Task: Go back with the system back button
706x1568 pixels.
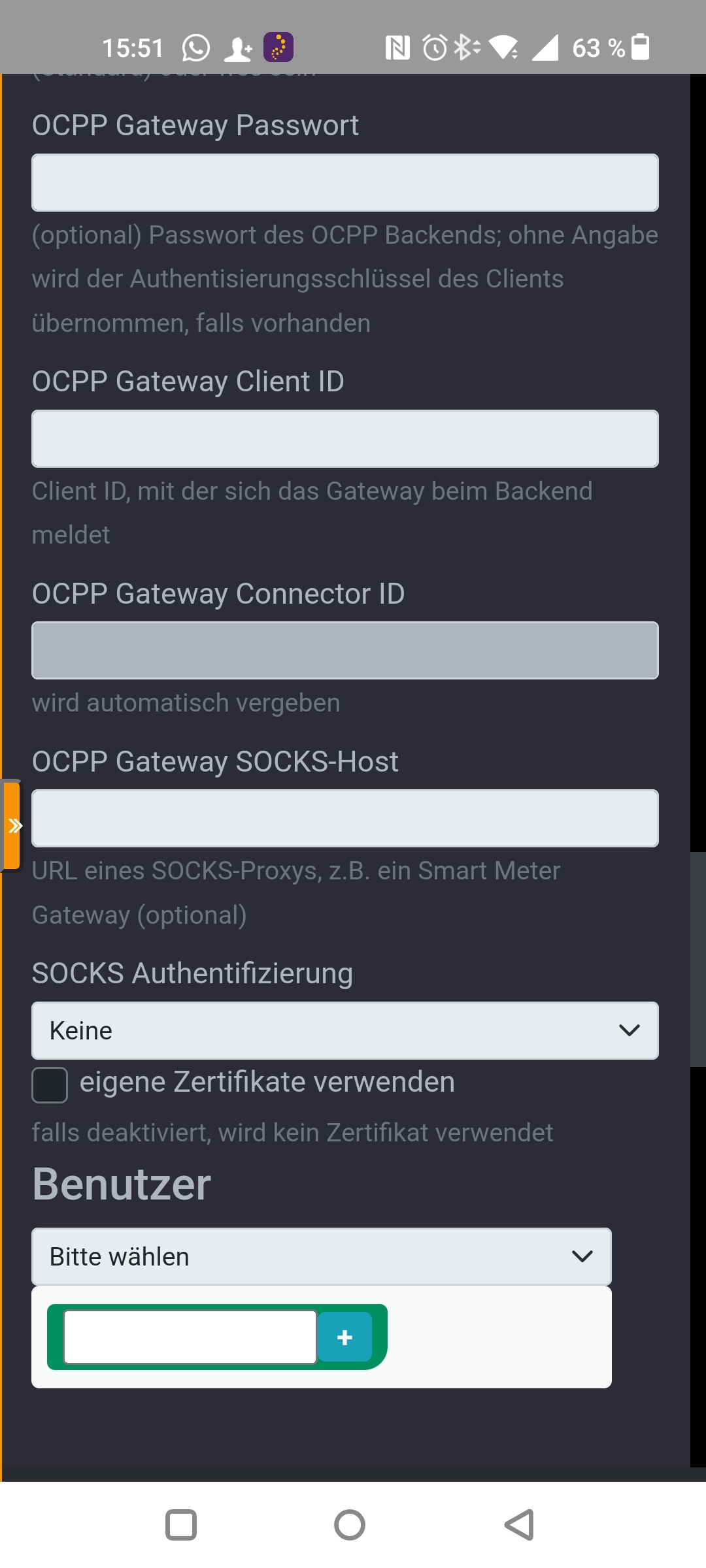Action: tap(519, 1525)
